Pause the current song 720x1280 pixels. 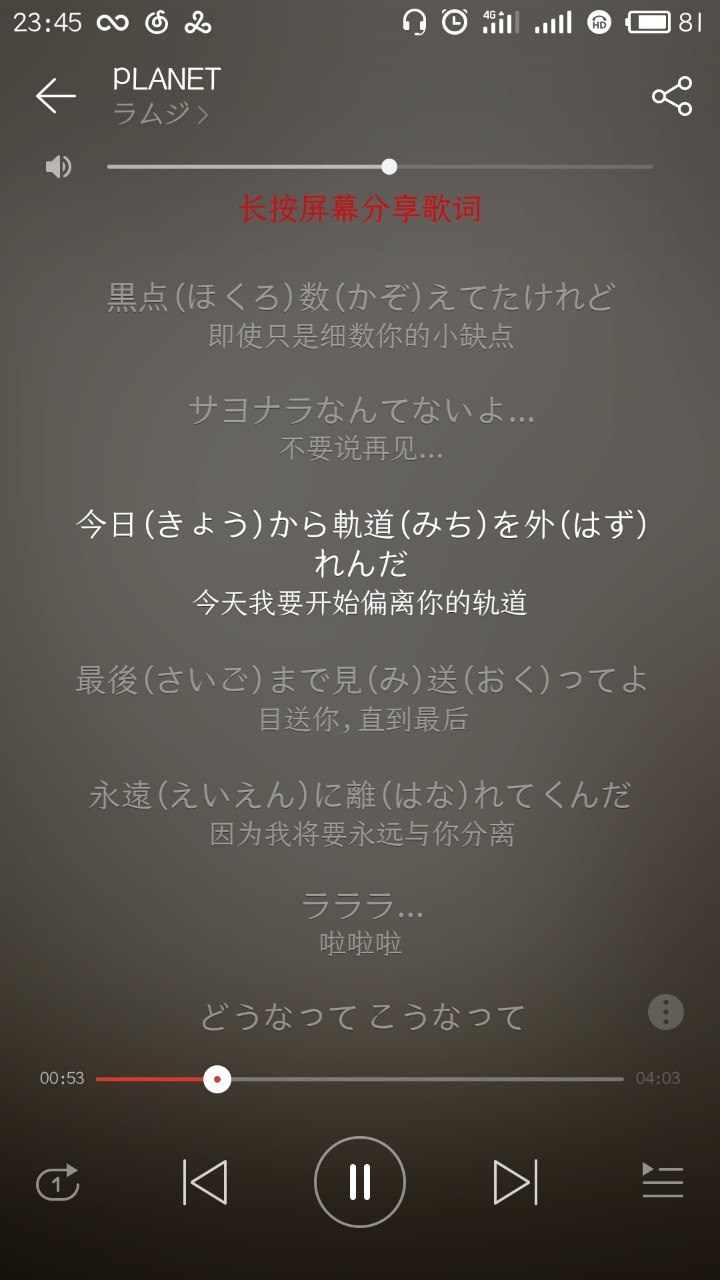tap(360, 1182)
